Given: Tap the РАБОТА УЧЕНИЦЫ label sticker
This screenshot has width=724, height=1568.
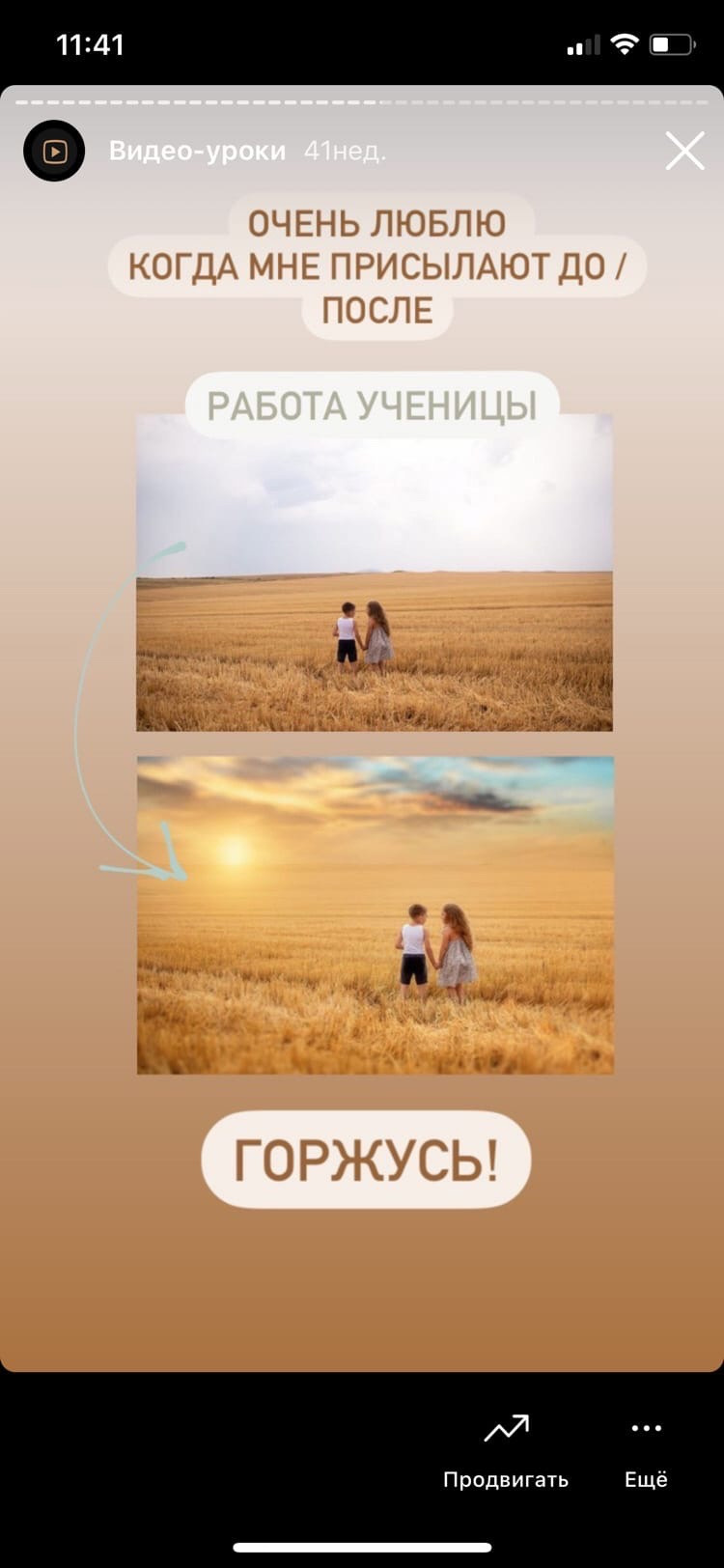Looking at the screenshot, I should click(370, 406).
